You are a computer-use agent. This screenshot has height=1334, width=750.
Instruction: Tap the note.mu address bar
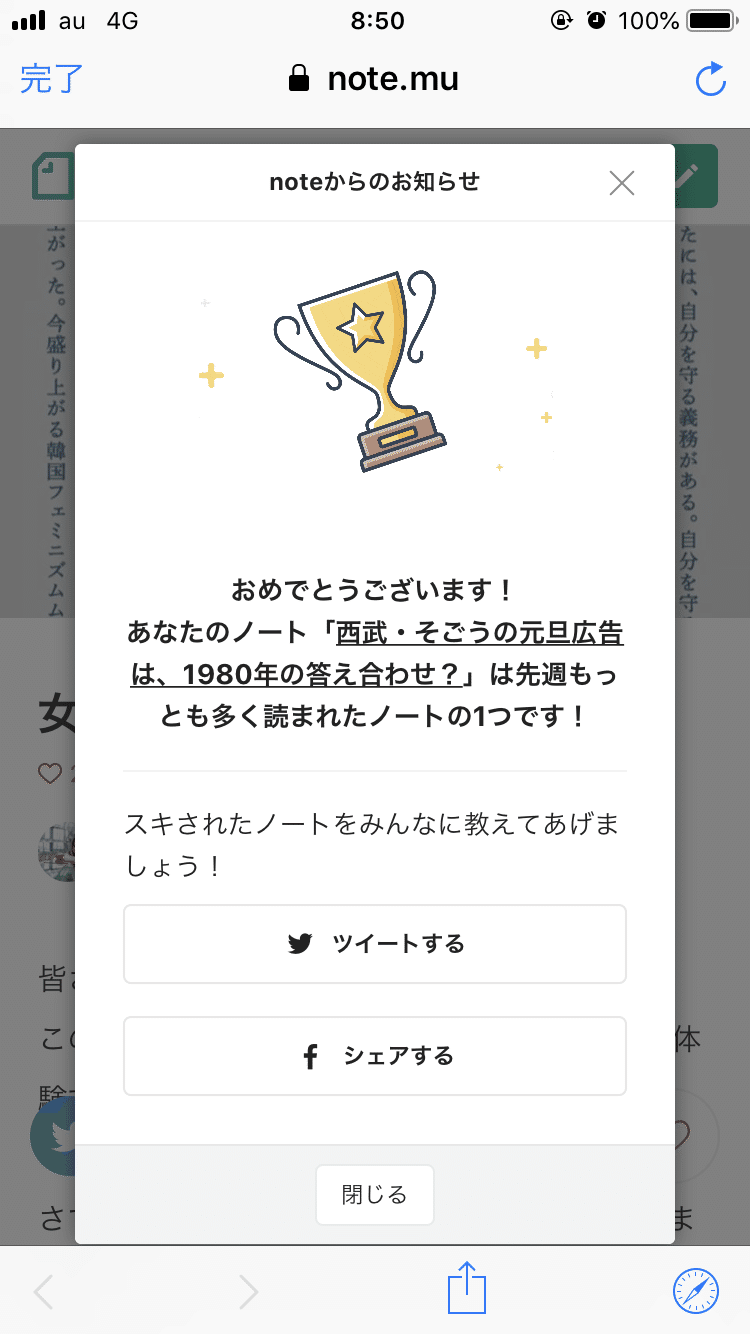coord(373,79)
